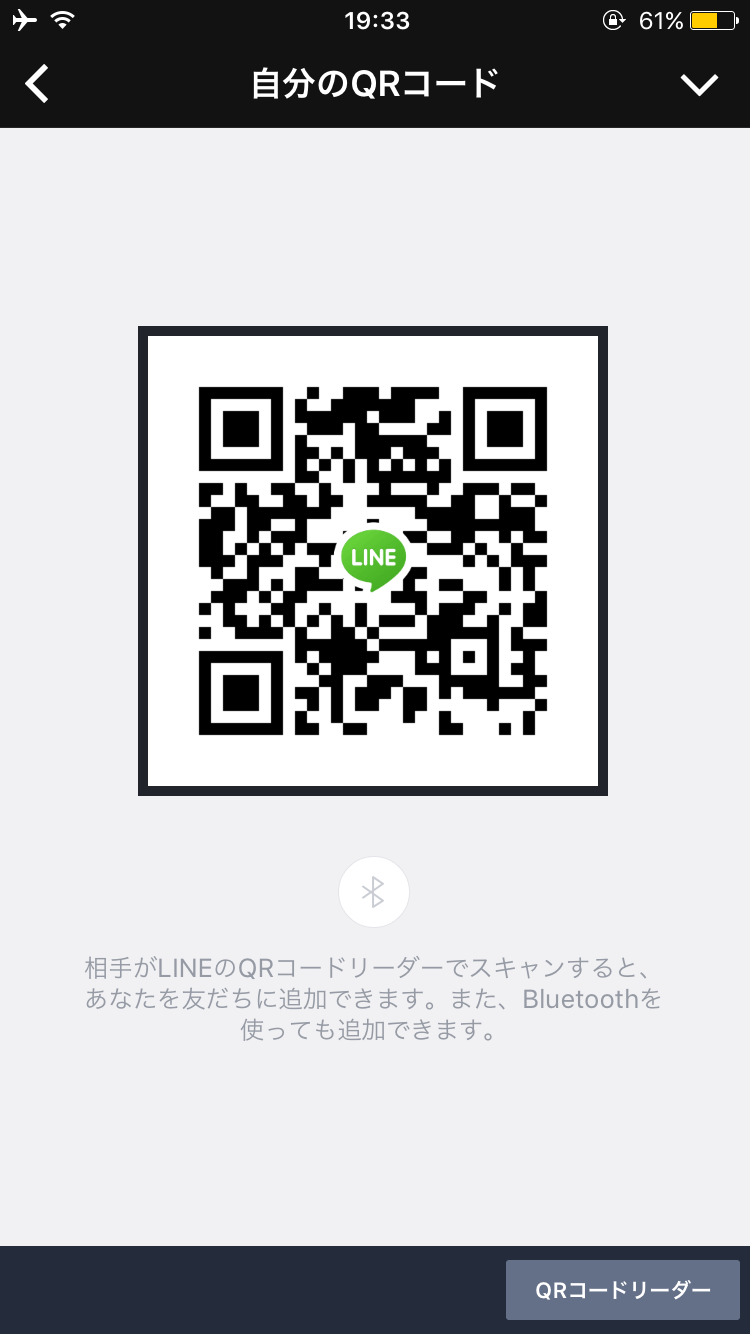Expand the dropdown chevron in the header
The height and width of the screenshot is (1334, 750).
(699, 85)
